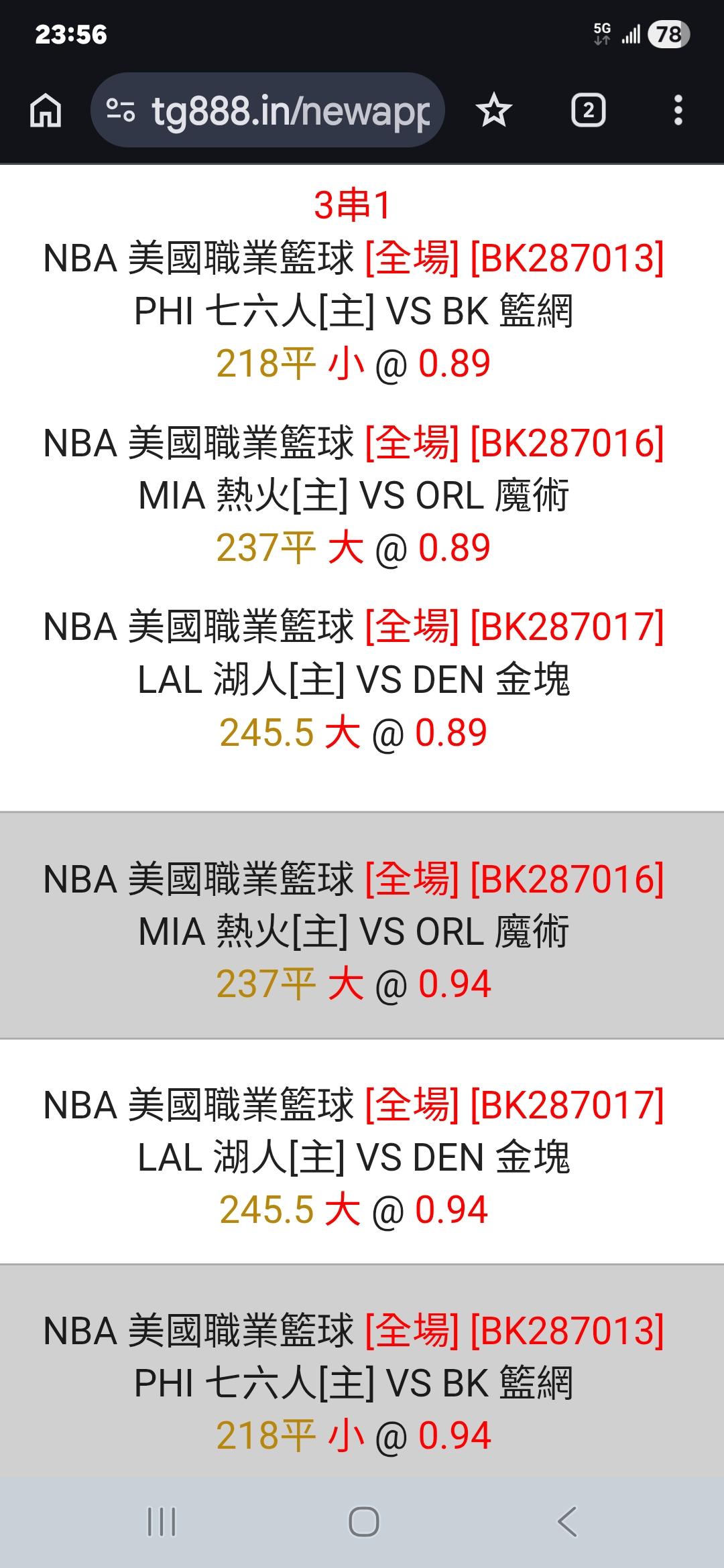The image size is (724, 1568).
Task: Bookmark this page with the star
Action: click(494, 111)
